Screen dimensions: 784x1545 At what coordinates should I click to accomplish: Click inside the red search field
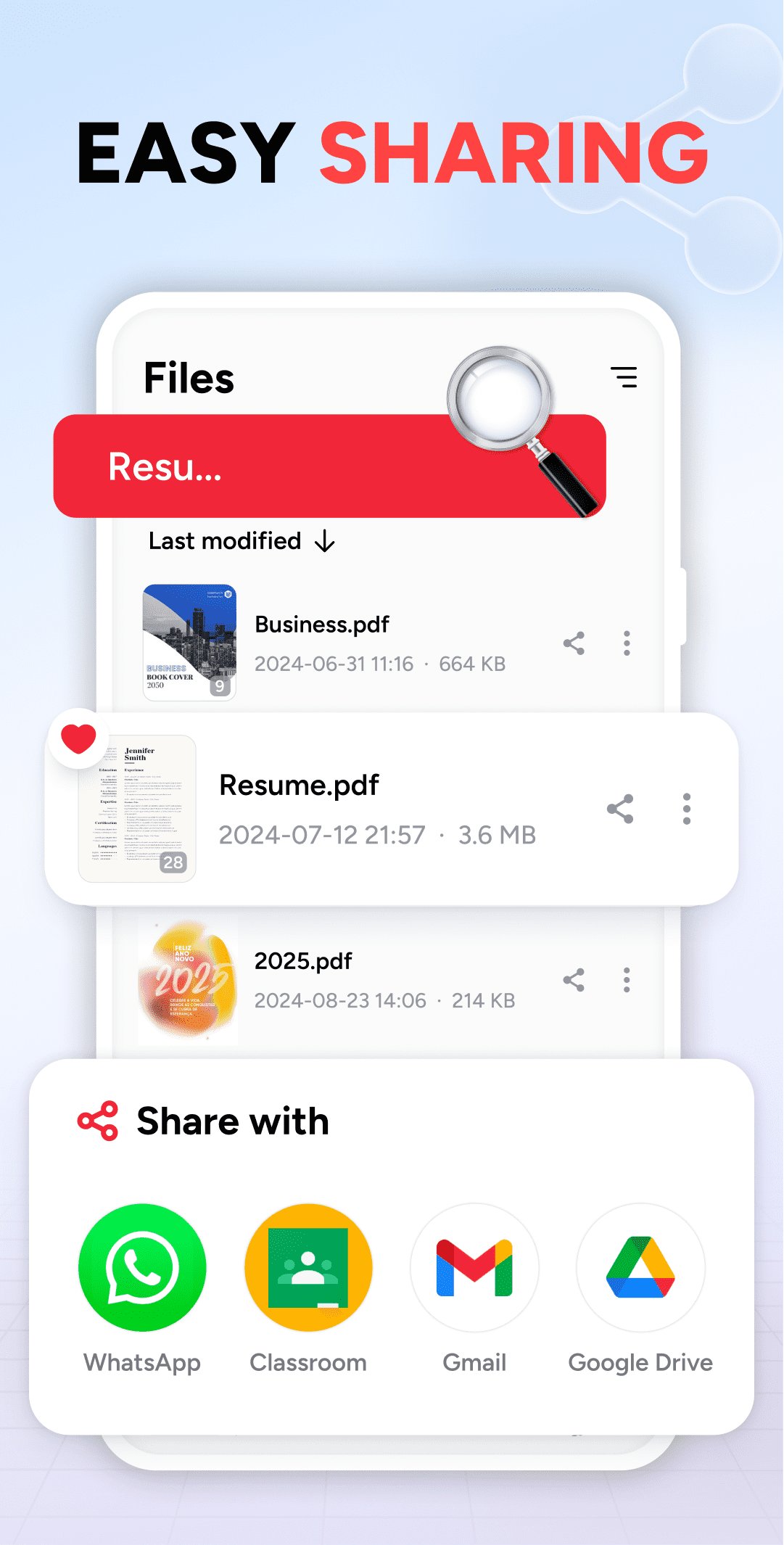pyautogui.click(x=290, y=466)
